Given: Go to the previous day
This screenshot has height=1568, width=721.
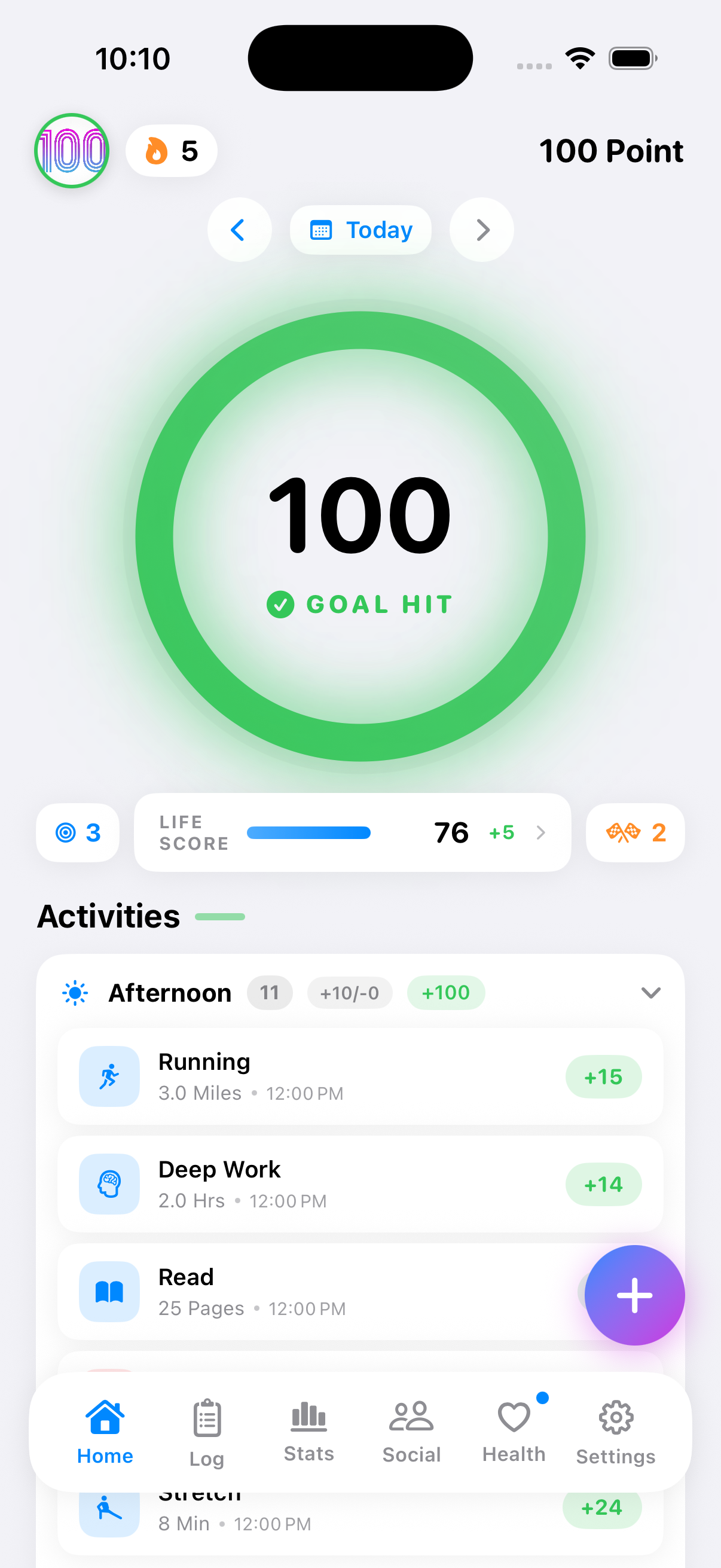Looking at the screenshot, I should point(239,230).
